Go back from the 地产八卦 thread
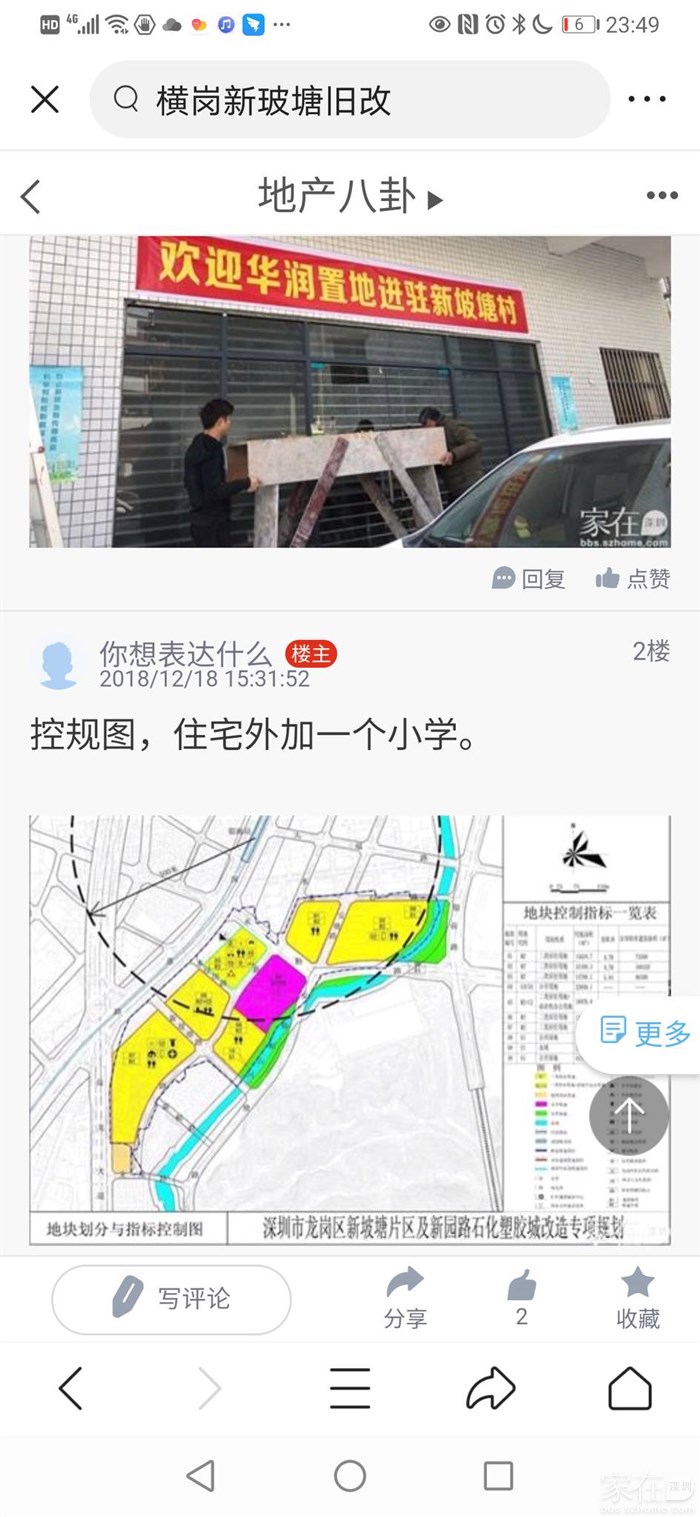The height and width of the screenshot is (1517, 700). (x=31, y=196)
